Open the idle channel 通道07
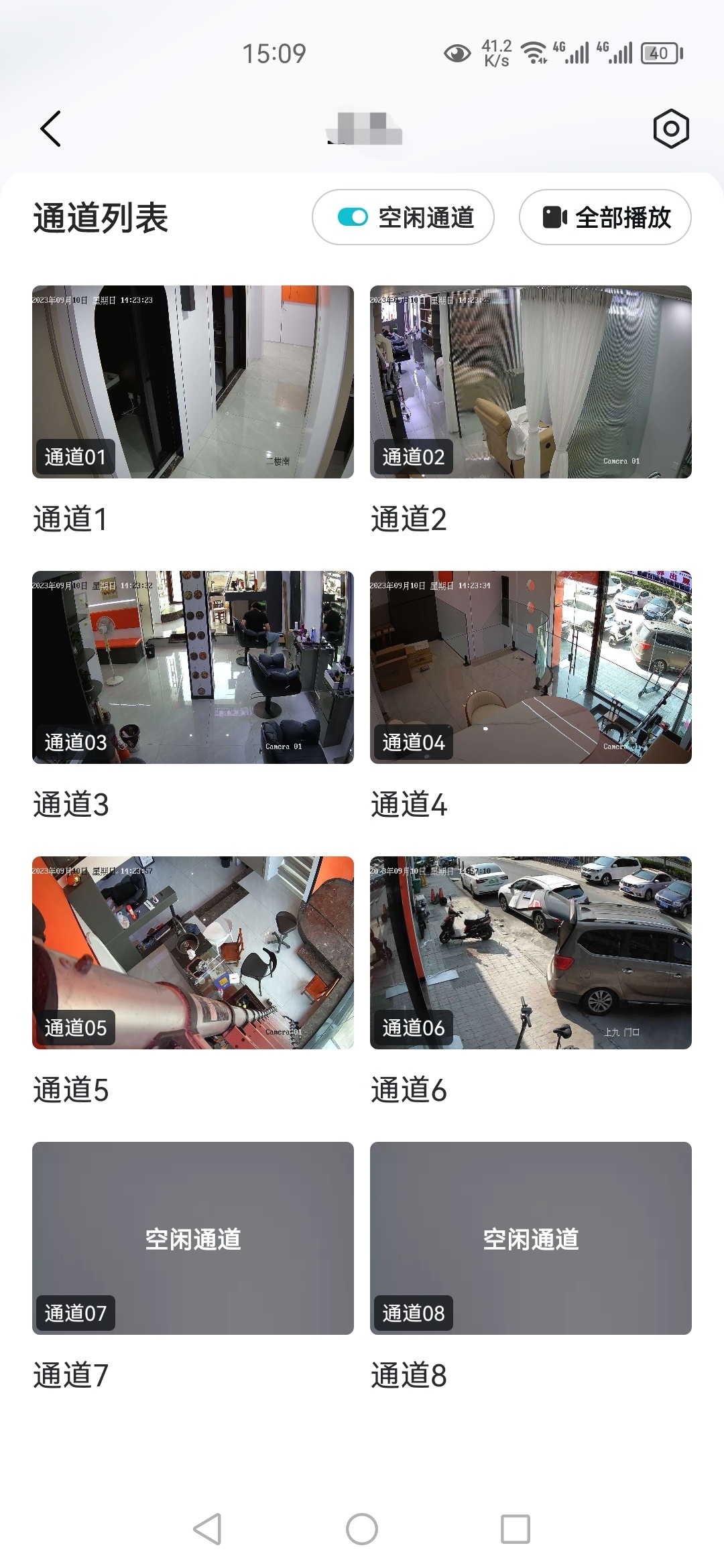This screenshot has height=1568, width=724. click(193, 1238)
